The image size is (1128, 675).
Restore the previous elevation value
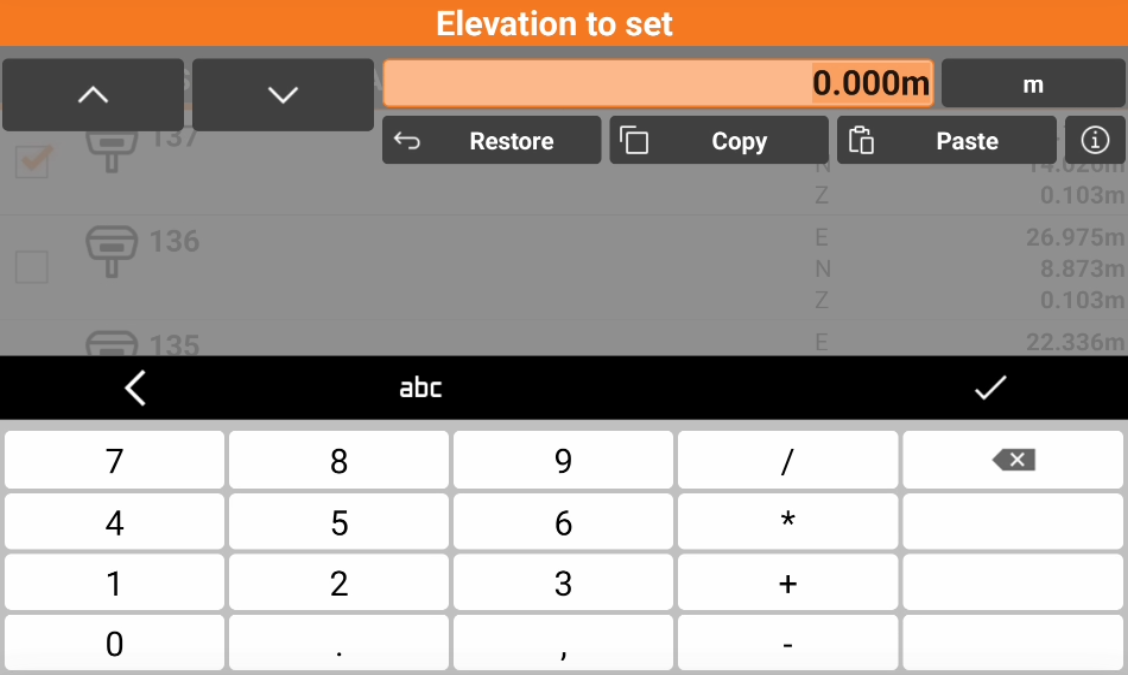[x=491, y=141]
